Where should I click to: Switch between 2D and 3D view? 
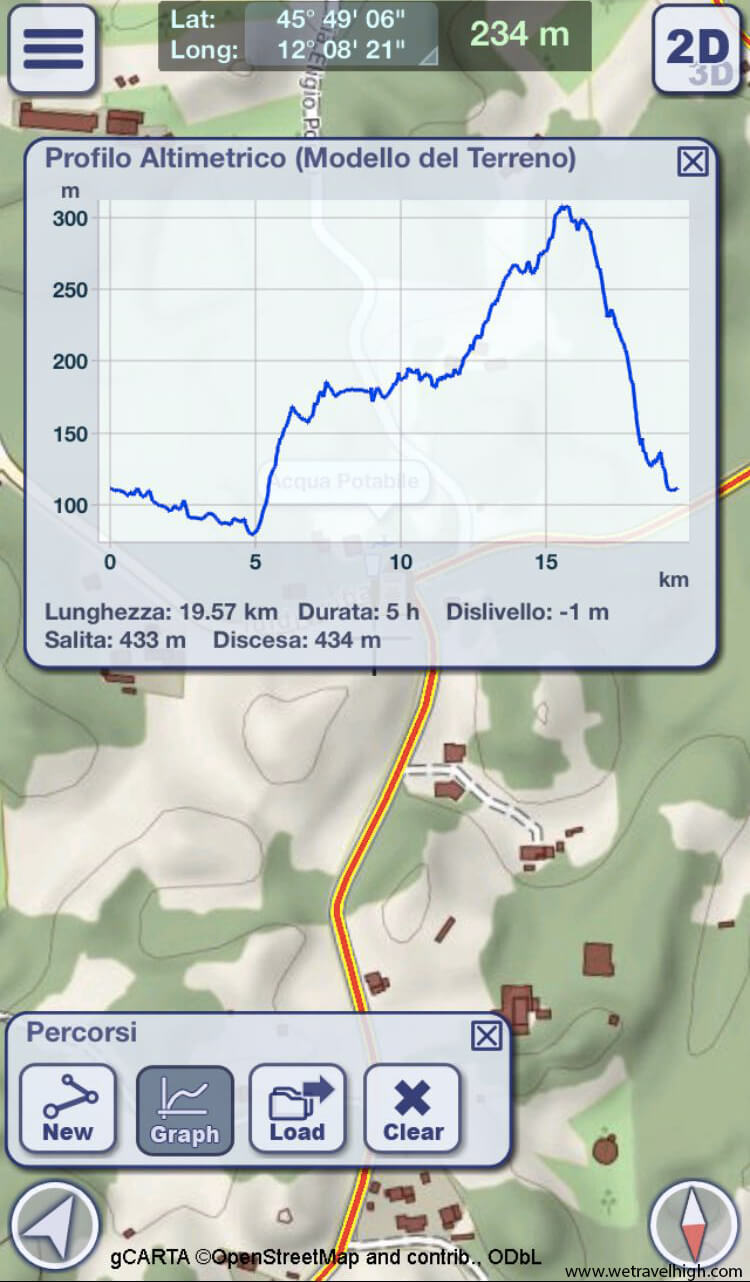(x=697, y=49)
